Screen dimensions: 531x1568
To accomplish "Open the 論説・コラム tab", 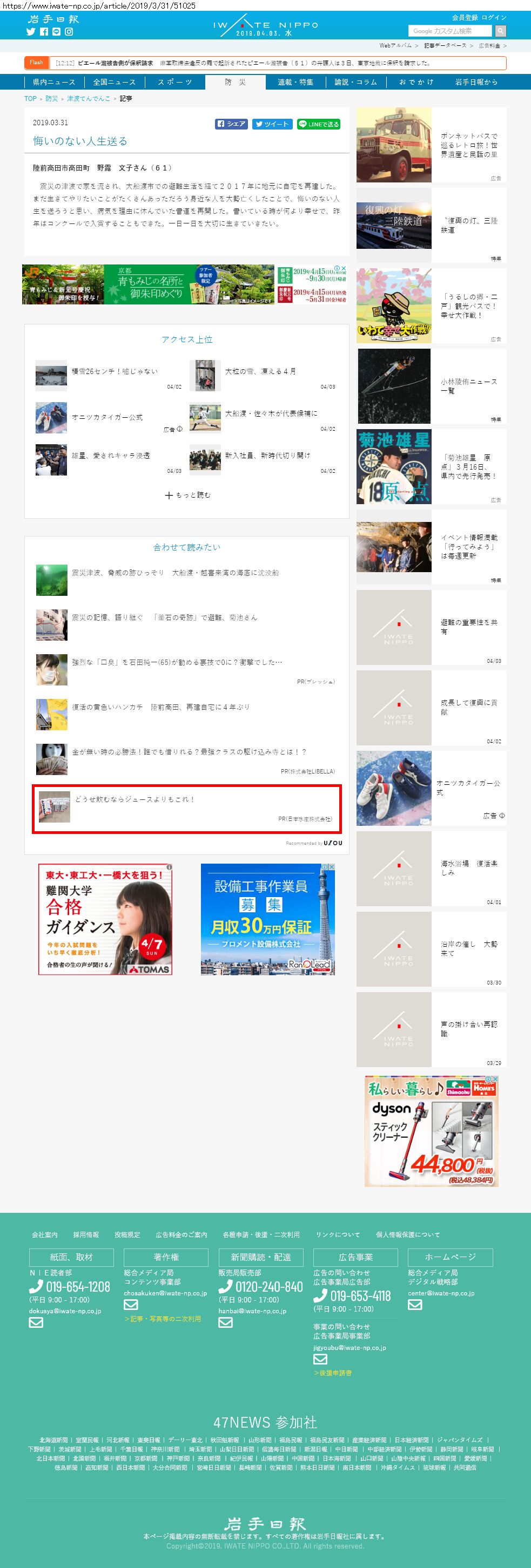I will (x=355, y=82).
